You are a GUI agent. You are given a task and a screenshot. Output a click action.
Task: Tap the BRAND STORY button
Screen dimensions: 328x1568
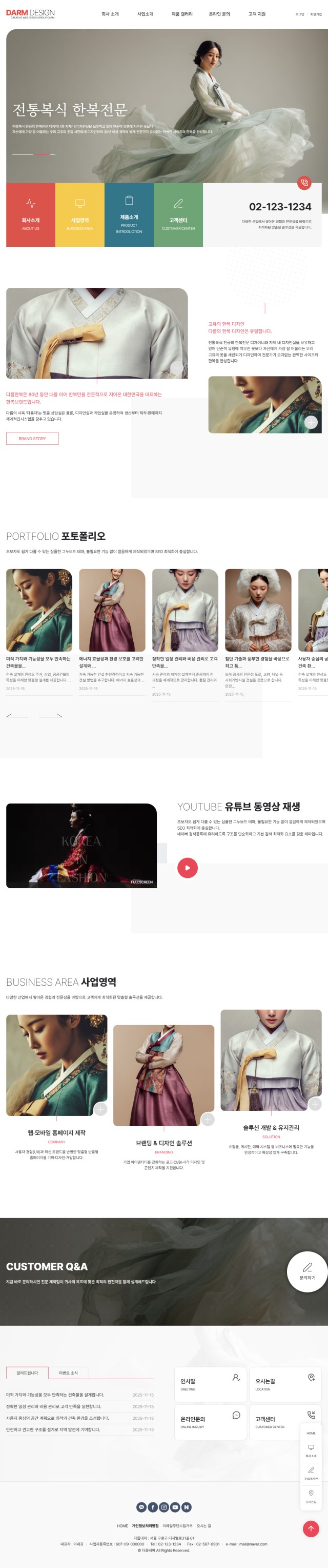(32, 438)
